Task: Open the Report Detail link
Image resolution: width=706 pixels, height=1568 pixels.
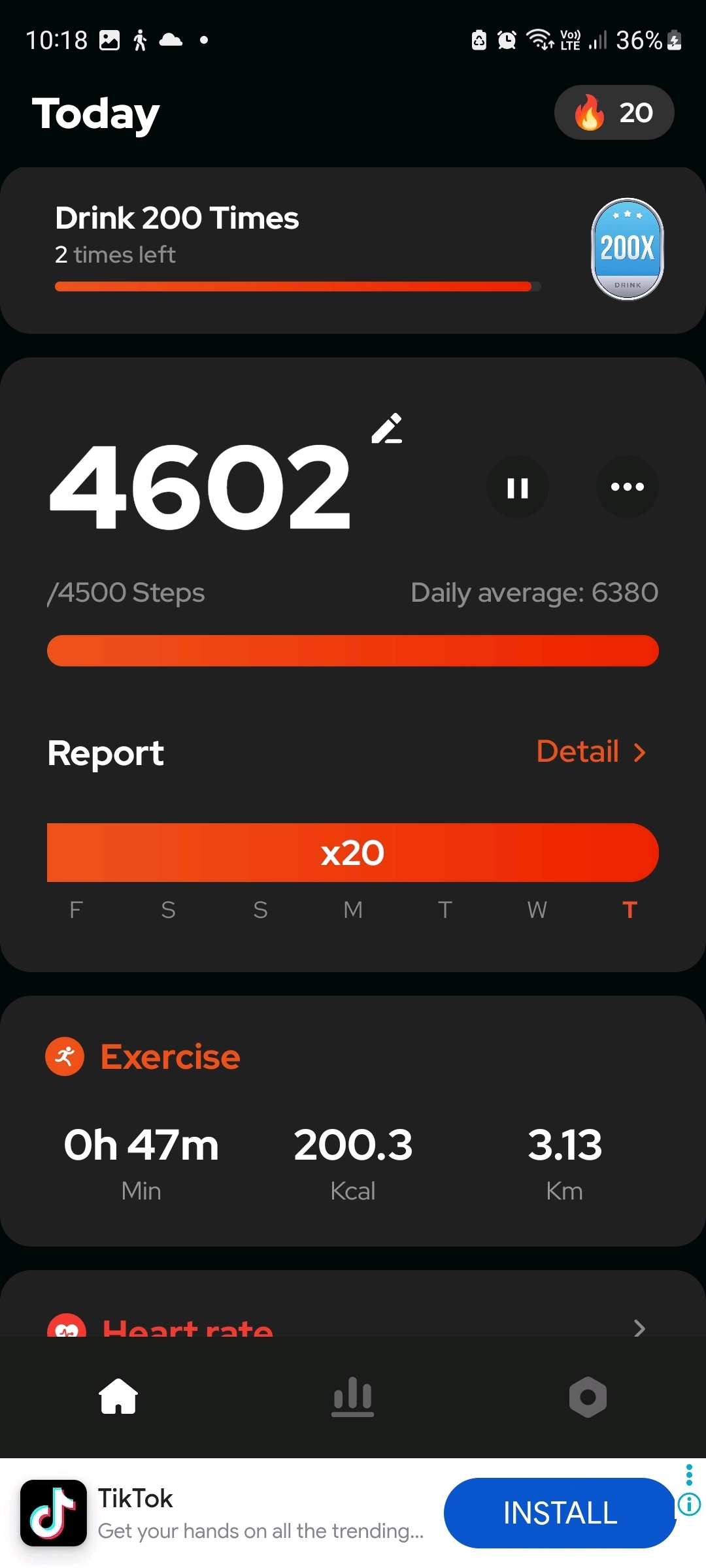Action: coord(591,752)
